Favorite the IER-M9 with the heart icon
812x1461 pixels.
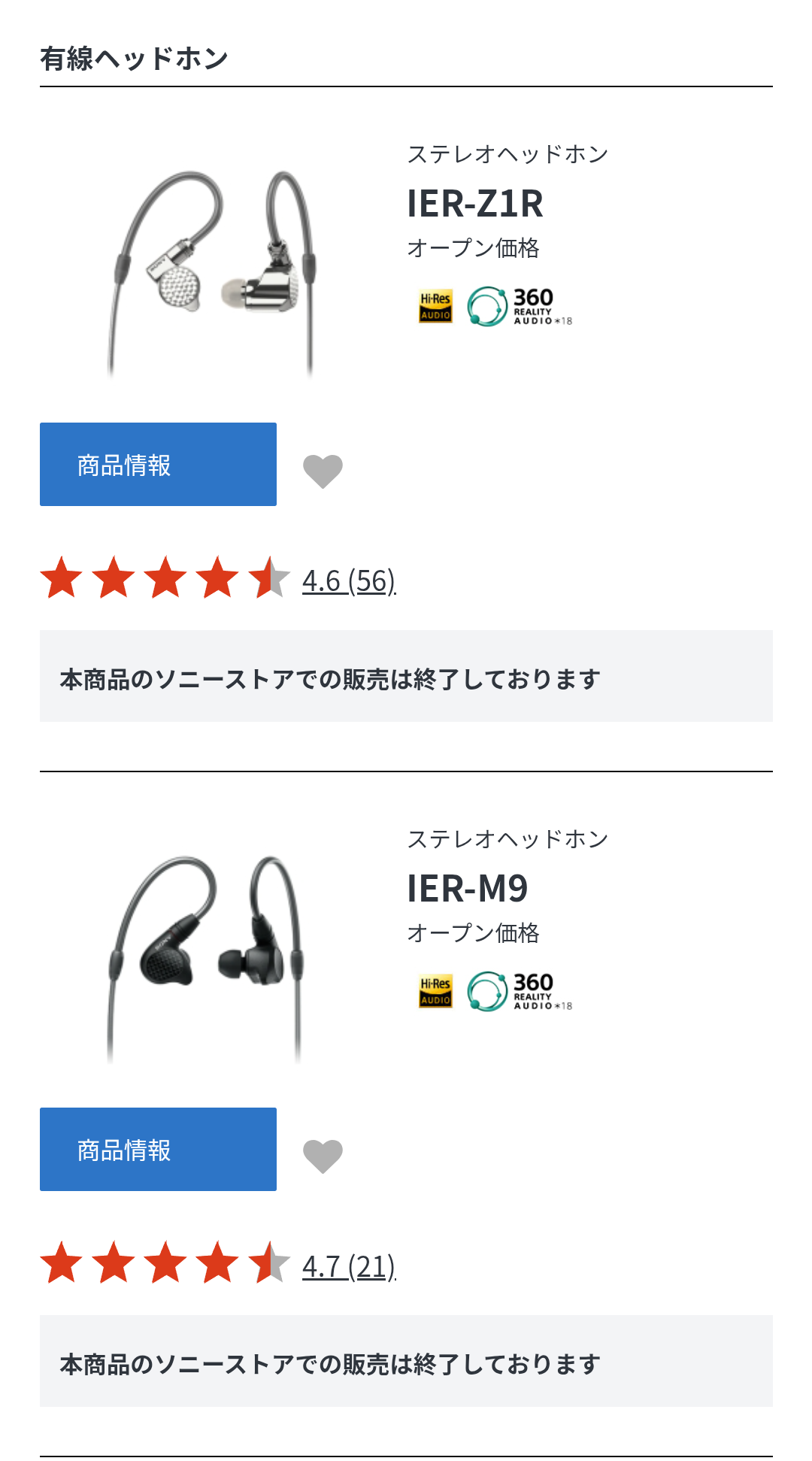[x=323, y=1156]
